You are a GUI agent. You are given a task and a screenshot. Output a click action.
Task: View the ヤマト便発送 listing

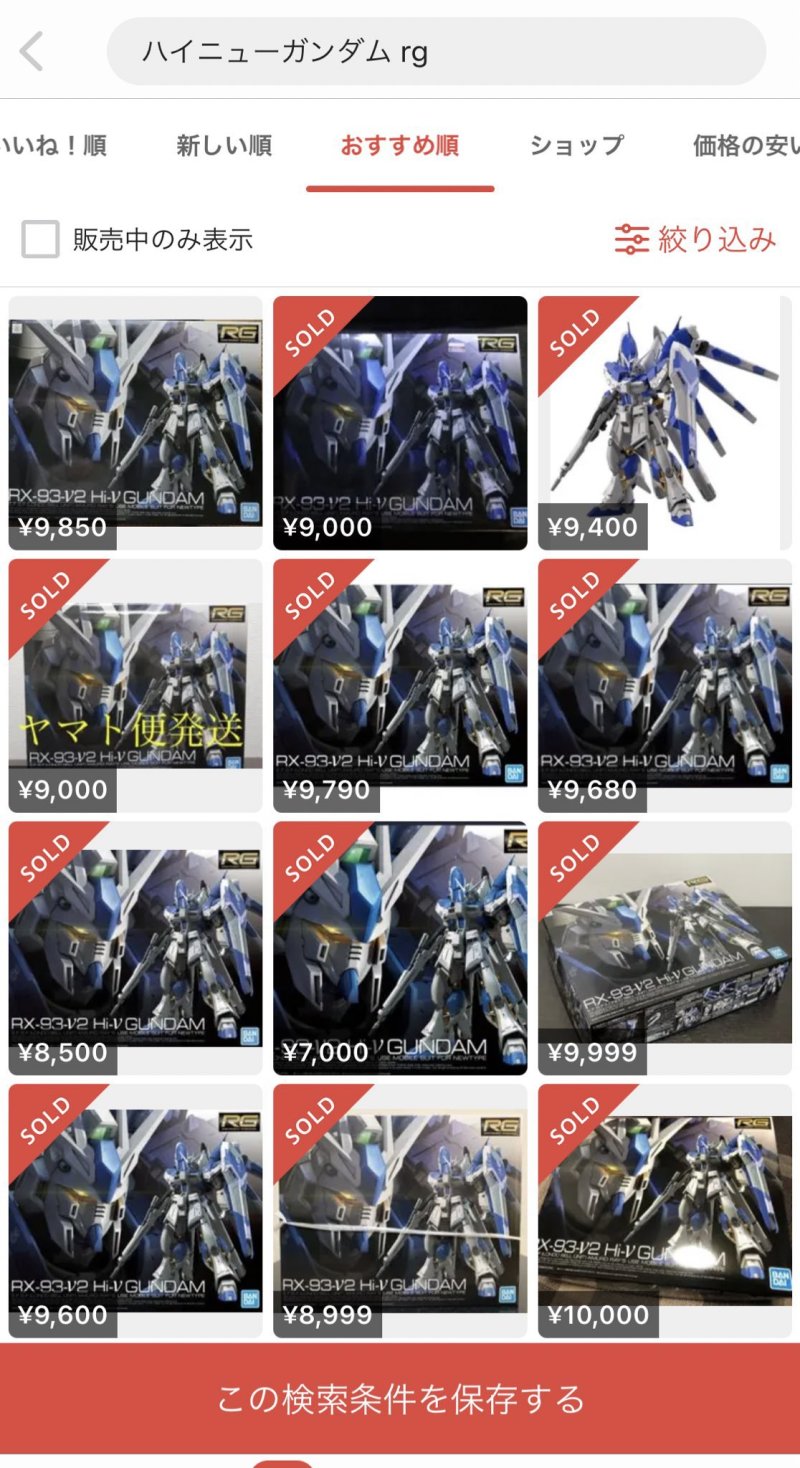(x=136, y=685)
